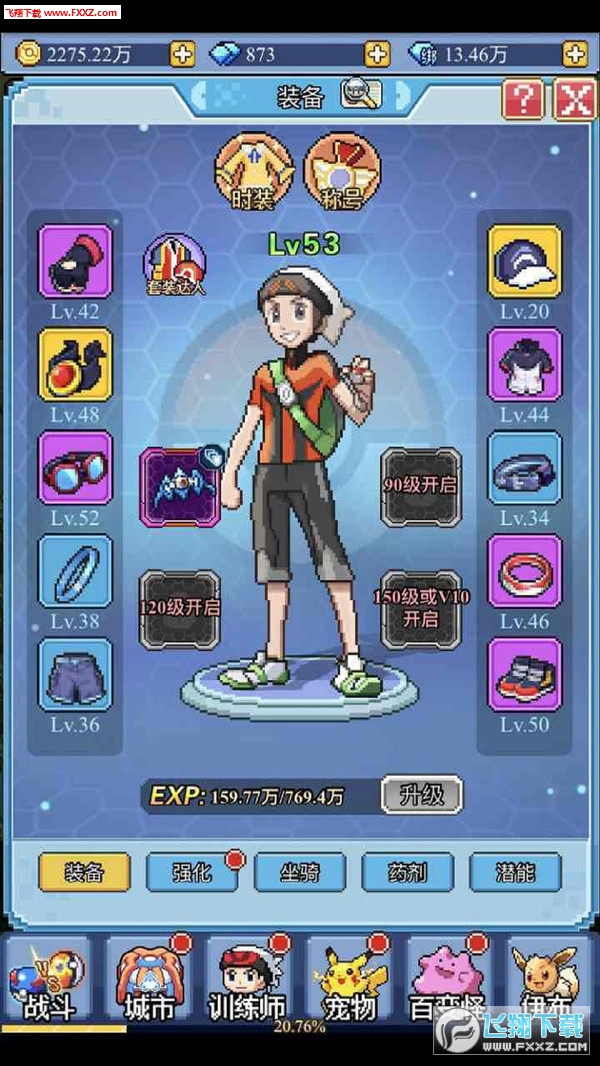This screenshot has width=600, height=1066.
Task: Select the Lv.52 goggles equipment
Action: (75, 468)
